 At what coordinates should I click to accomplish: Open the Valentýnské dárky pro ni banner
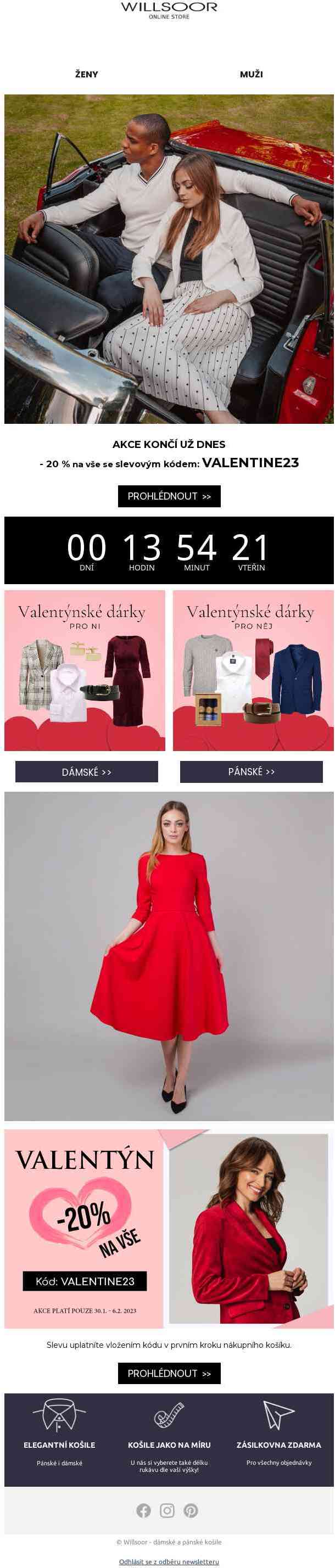click(85, 670)
